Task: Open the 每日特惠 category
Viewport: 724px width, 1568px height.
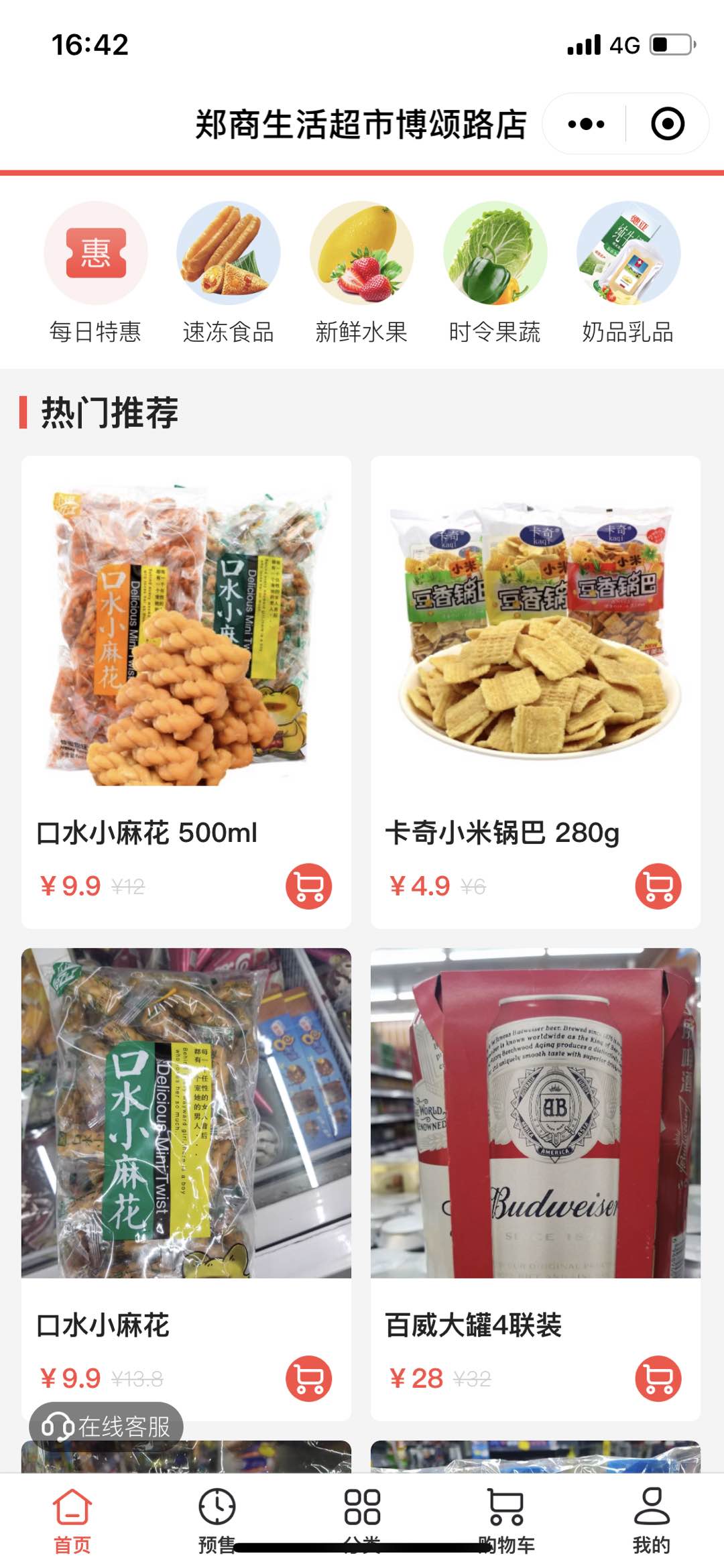Action: [x=95, y=272]
